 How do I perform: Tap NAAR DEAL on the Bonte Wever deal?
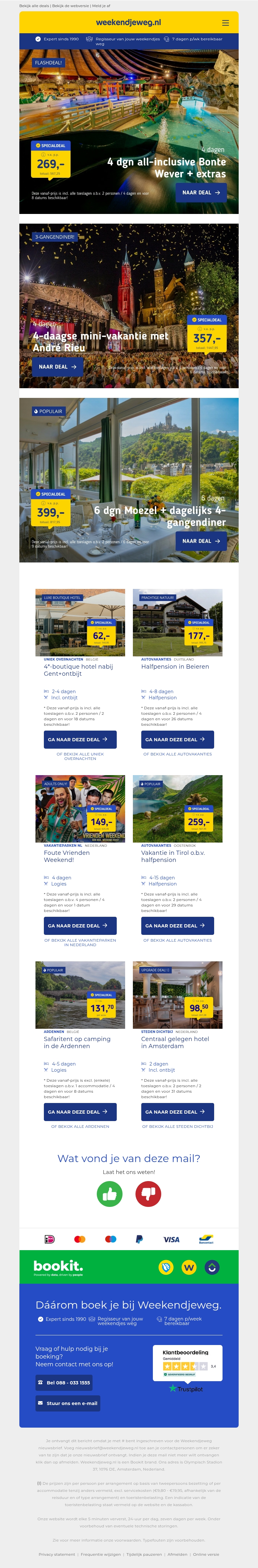coord(201,192)
